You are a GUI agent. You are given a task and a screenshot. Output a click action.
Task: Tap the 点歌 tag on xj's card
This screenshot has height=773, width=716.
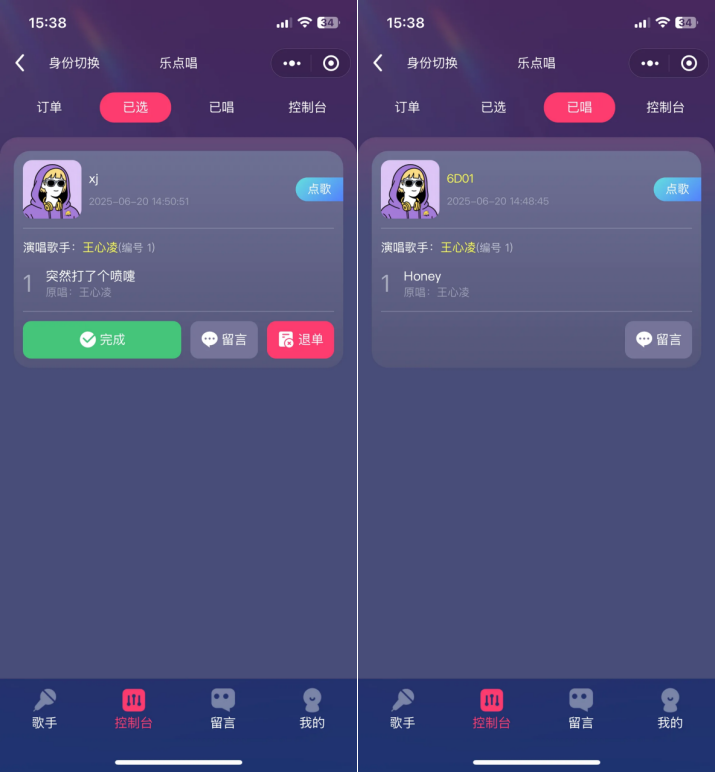click(x=319, y=189)
